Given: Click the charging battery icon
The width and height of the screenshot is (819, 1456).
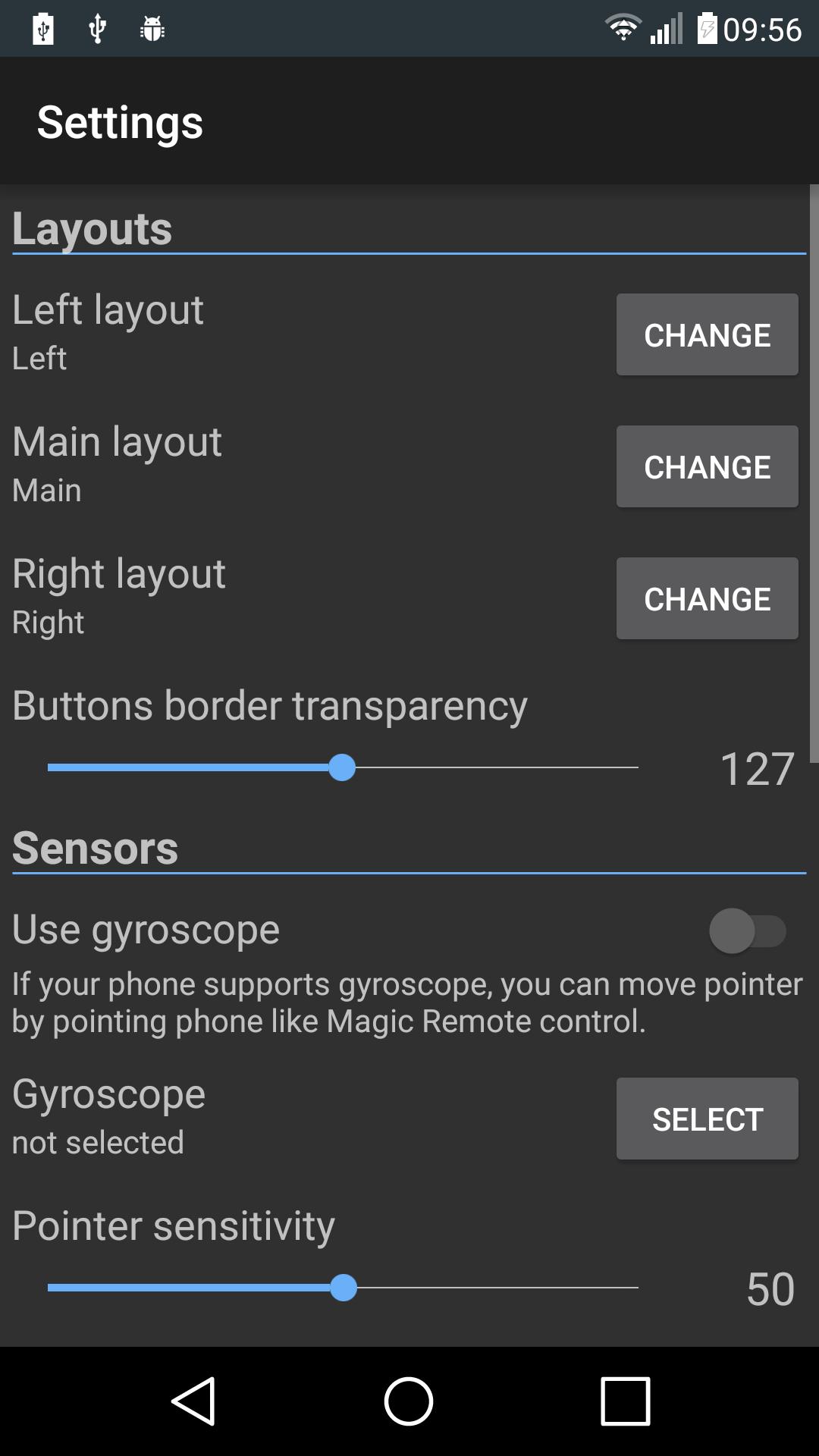Looking at the screenshot, I should tap(707, 27).
